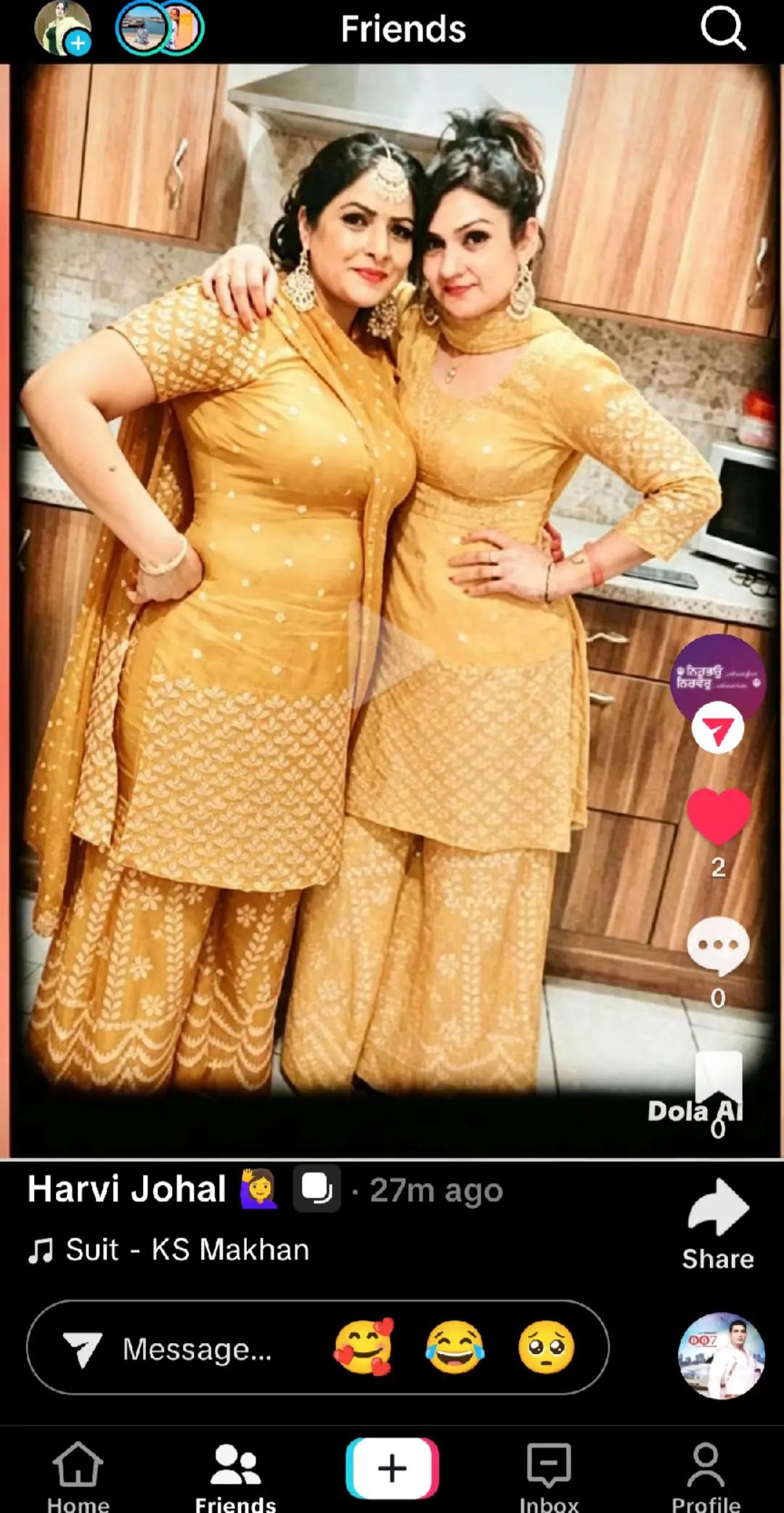View friends' stories next to your avatar

point(160,29)
